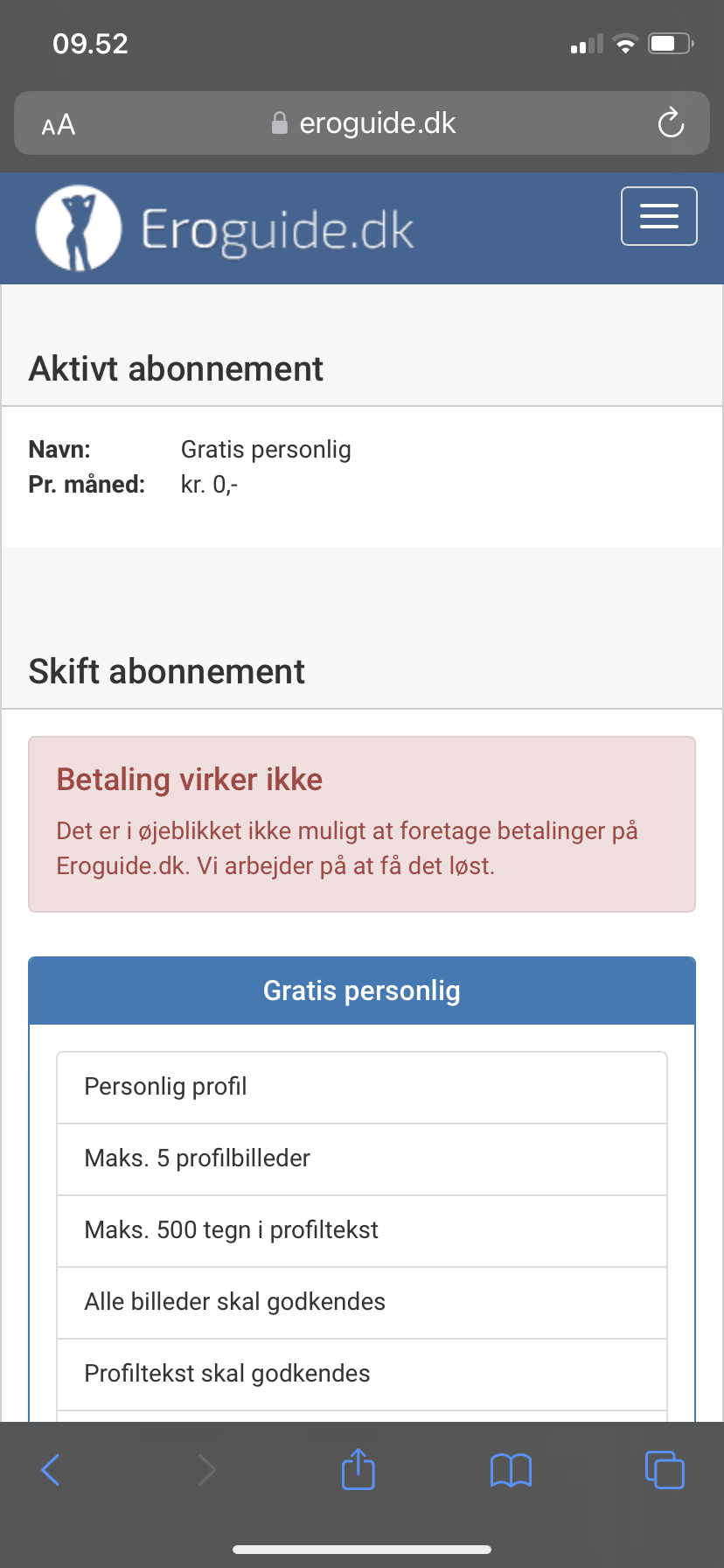The height and width of the screenshot is (1568, 724).
Task: Go back to the previous page
Action: pos(52,1470)
